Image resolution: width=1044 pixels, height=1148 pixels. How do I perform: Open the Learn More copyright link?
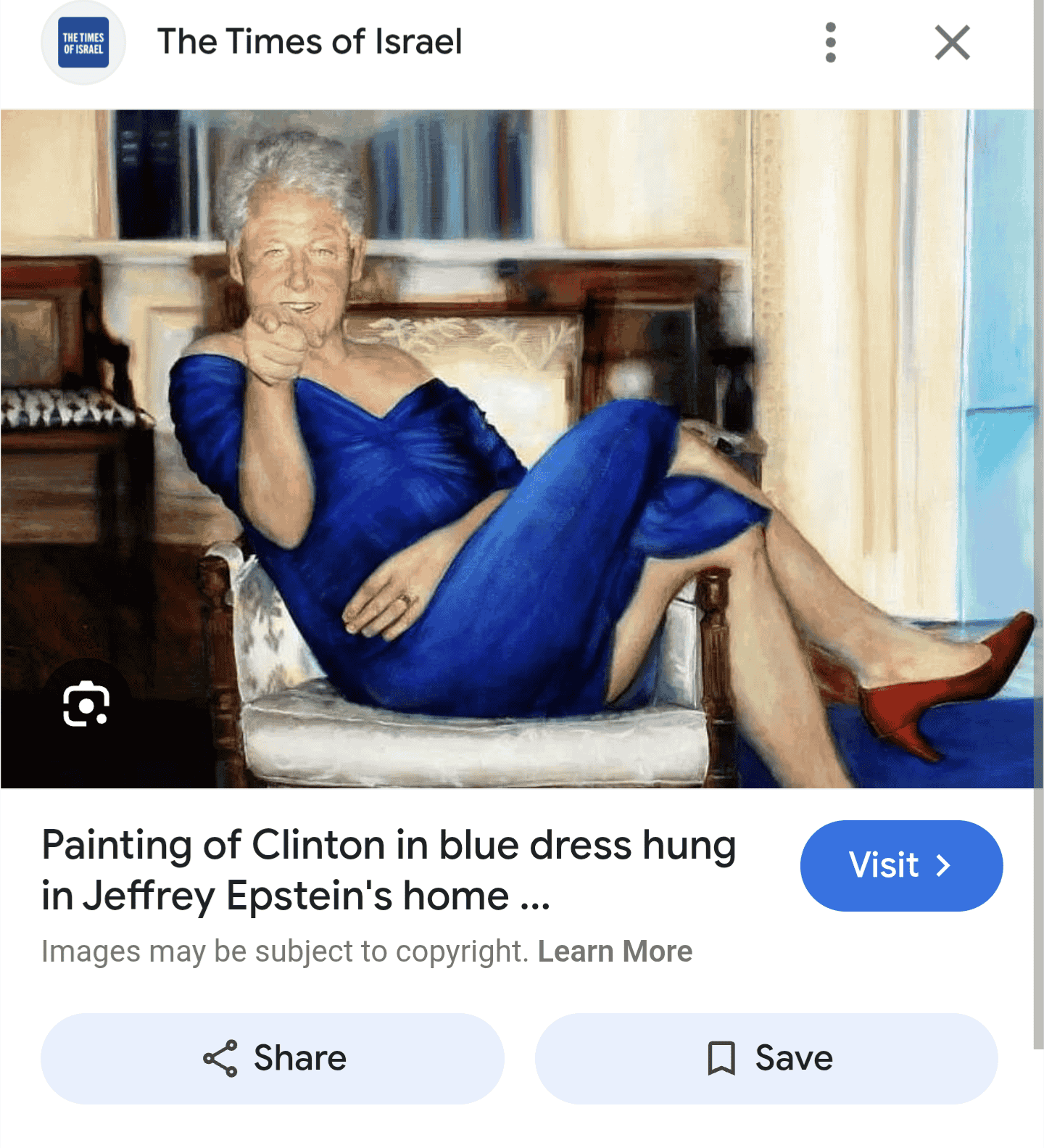point(615,951)
